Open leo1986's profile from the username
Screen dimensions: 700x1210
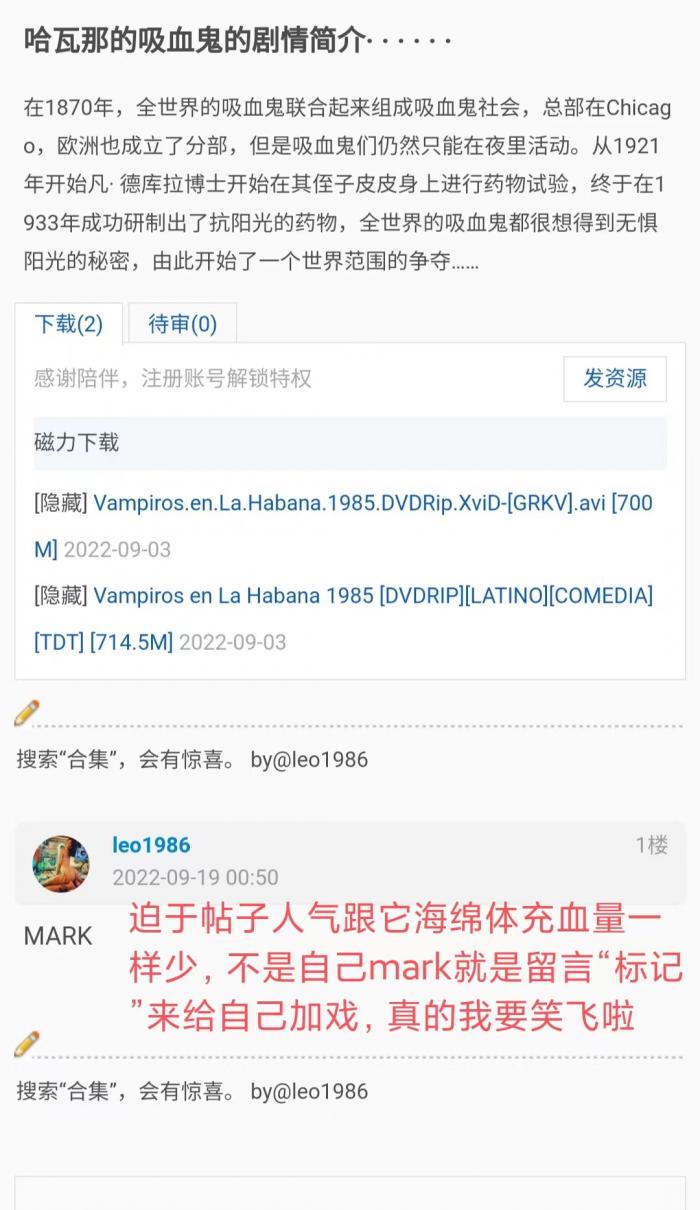coord(151,845)
